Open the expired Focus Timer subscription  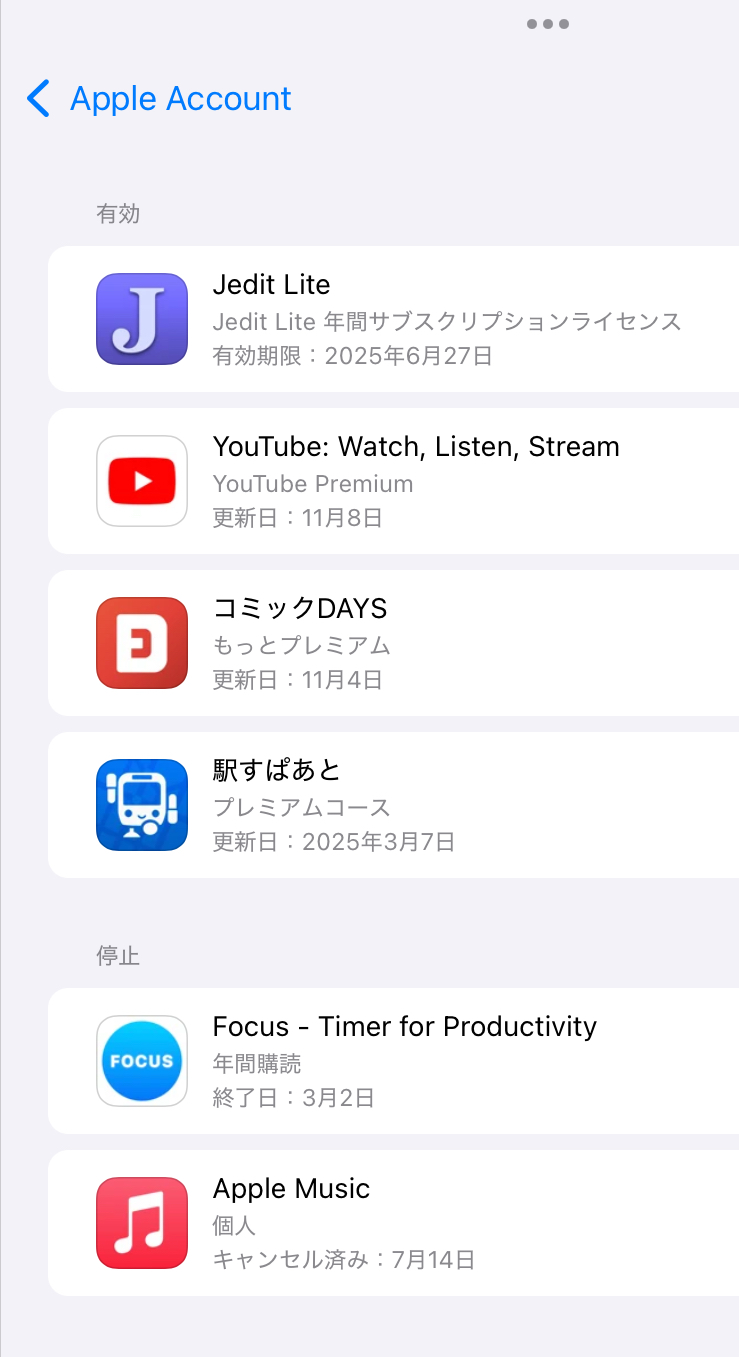(394, 1061)
